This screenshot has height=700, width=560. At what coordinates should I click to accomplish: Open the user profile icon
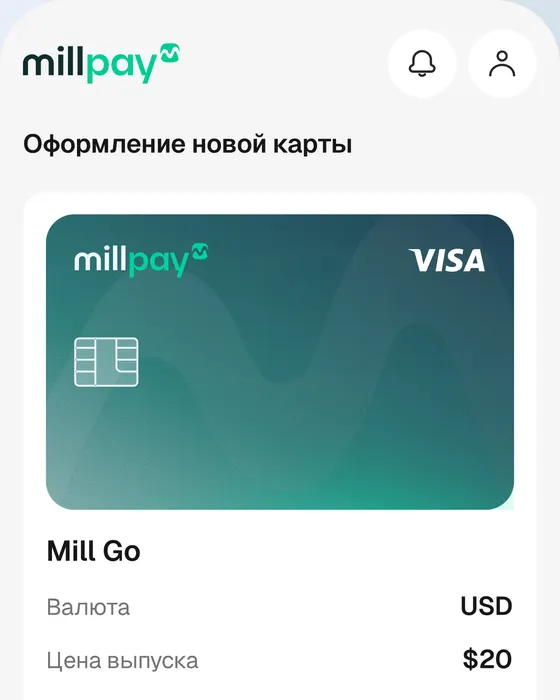(502, 63)
